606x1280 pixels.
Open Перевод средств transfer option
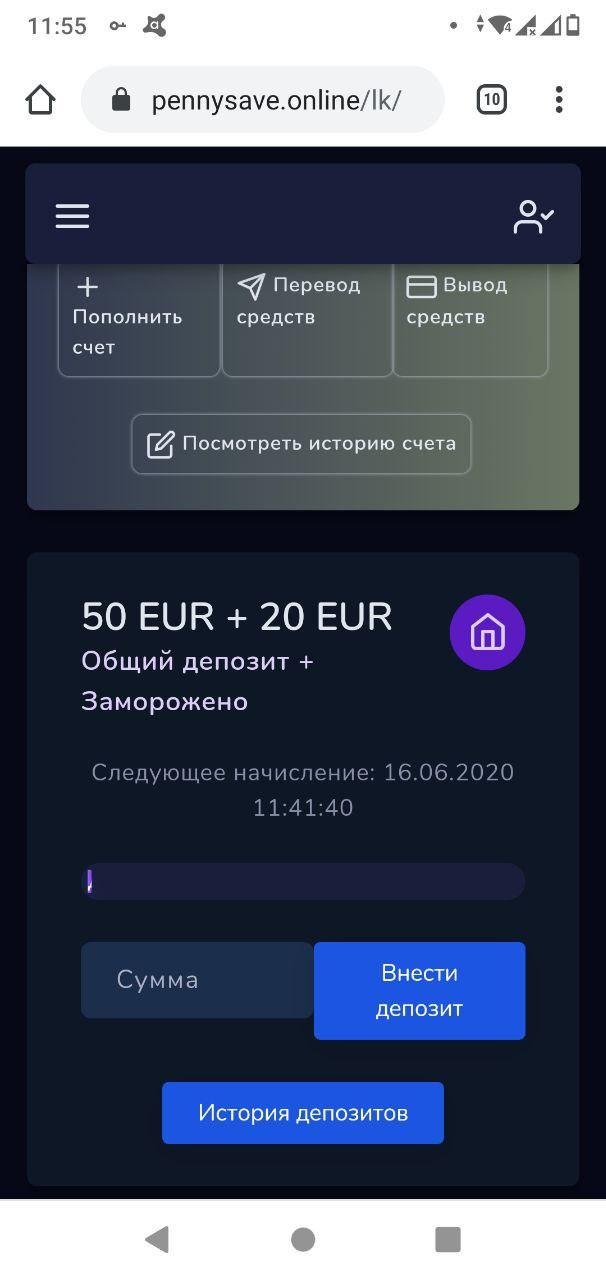pyautogui.click(x=307, y=319)
